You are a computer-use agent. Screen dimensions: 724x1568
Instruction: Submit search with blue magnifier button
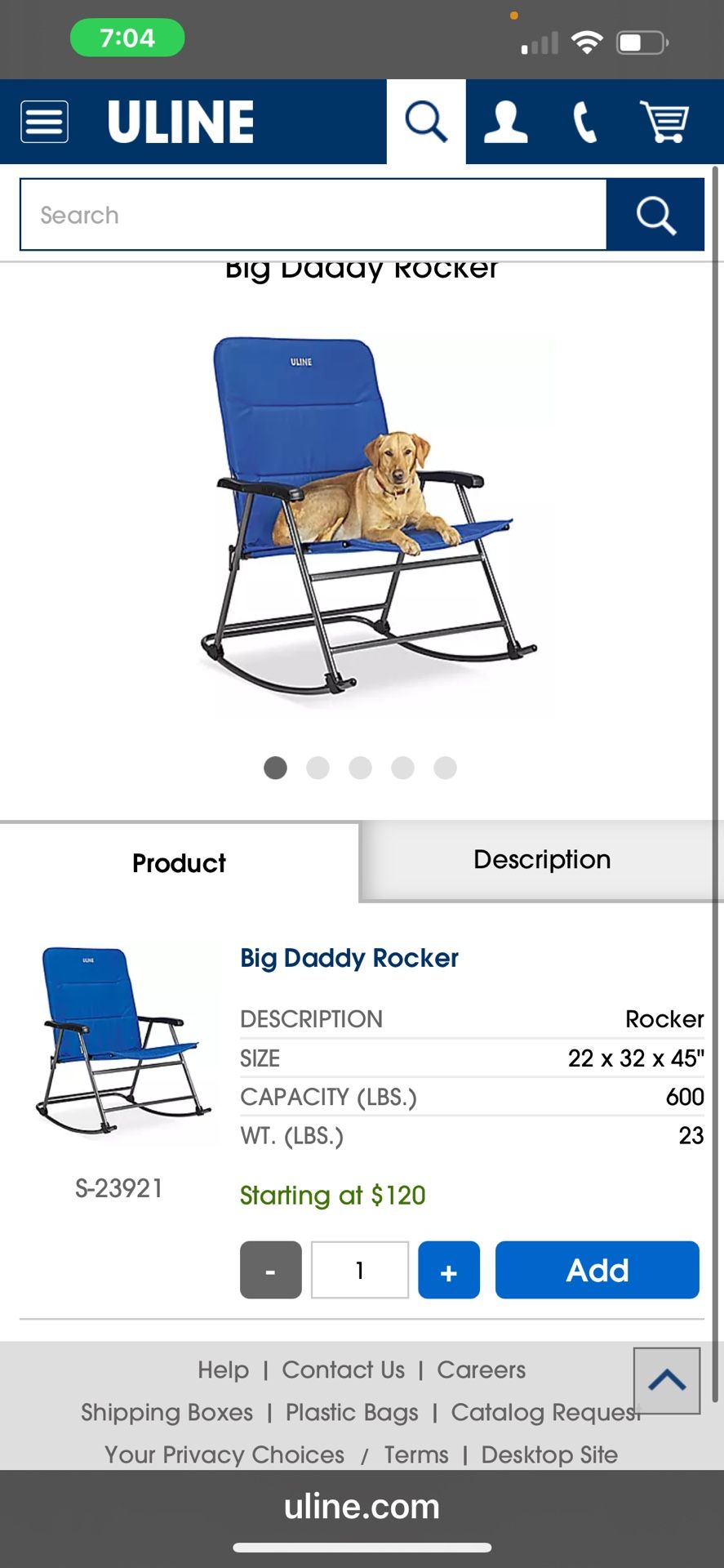[655, 215]
